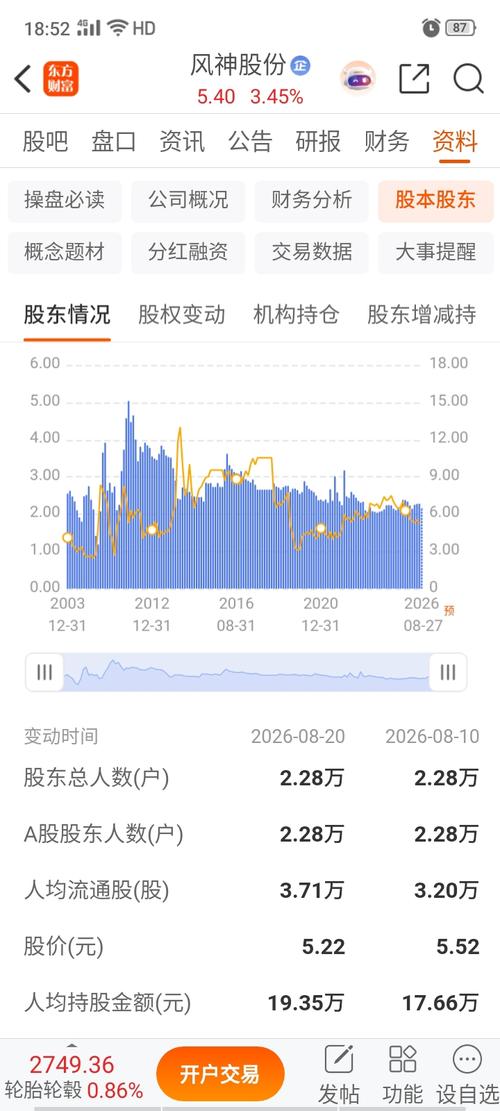500x1111 pixels.
Task: Share this stock page
Action: (414, 79)
